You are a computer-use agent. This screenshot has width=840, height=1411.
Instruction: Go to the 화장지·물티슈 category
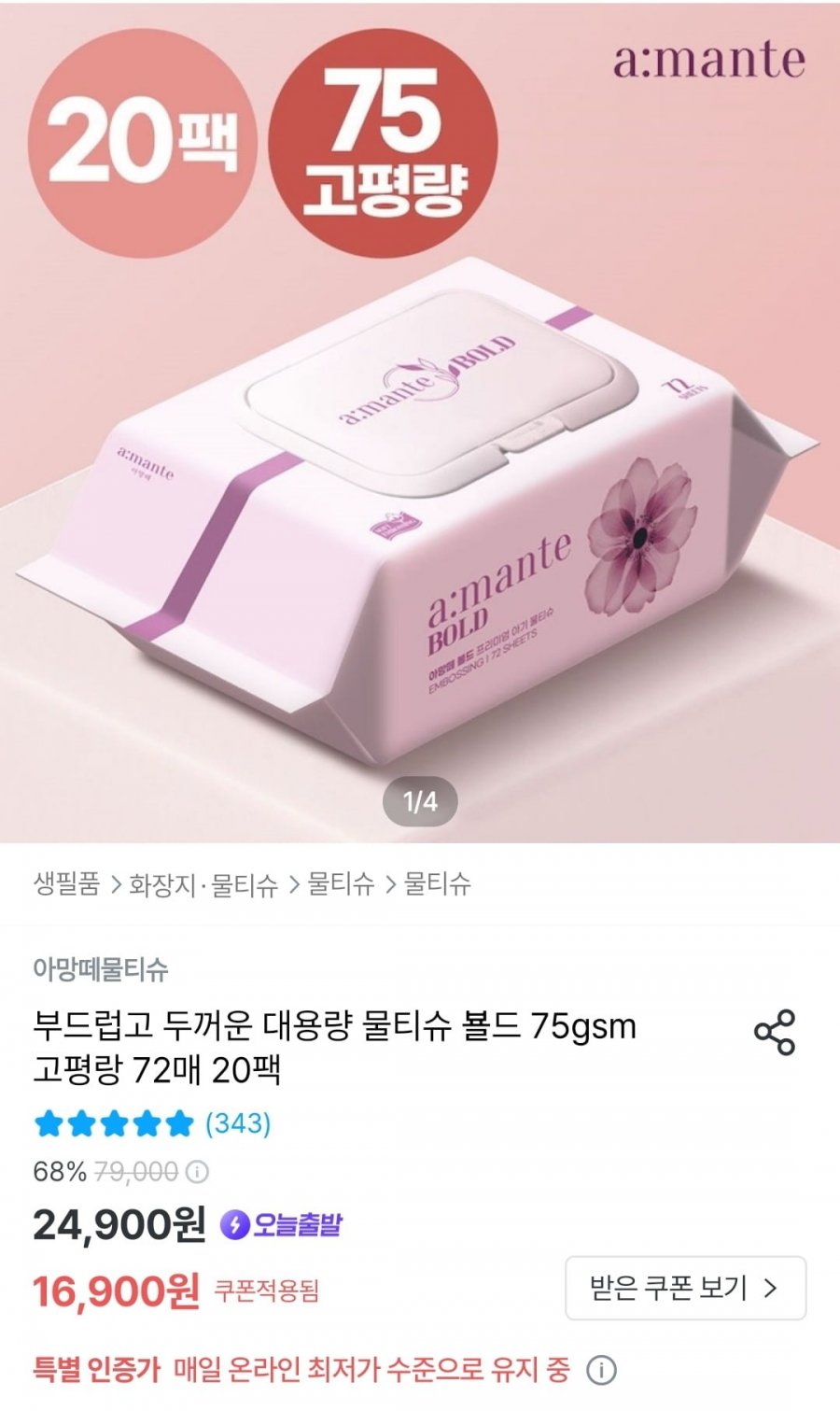203,884
